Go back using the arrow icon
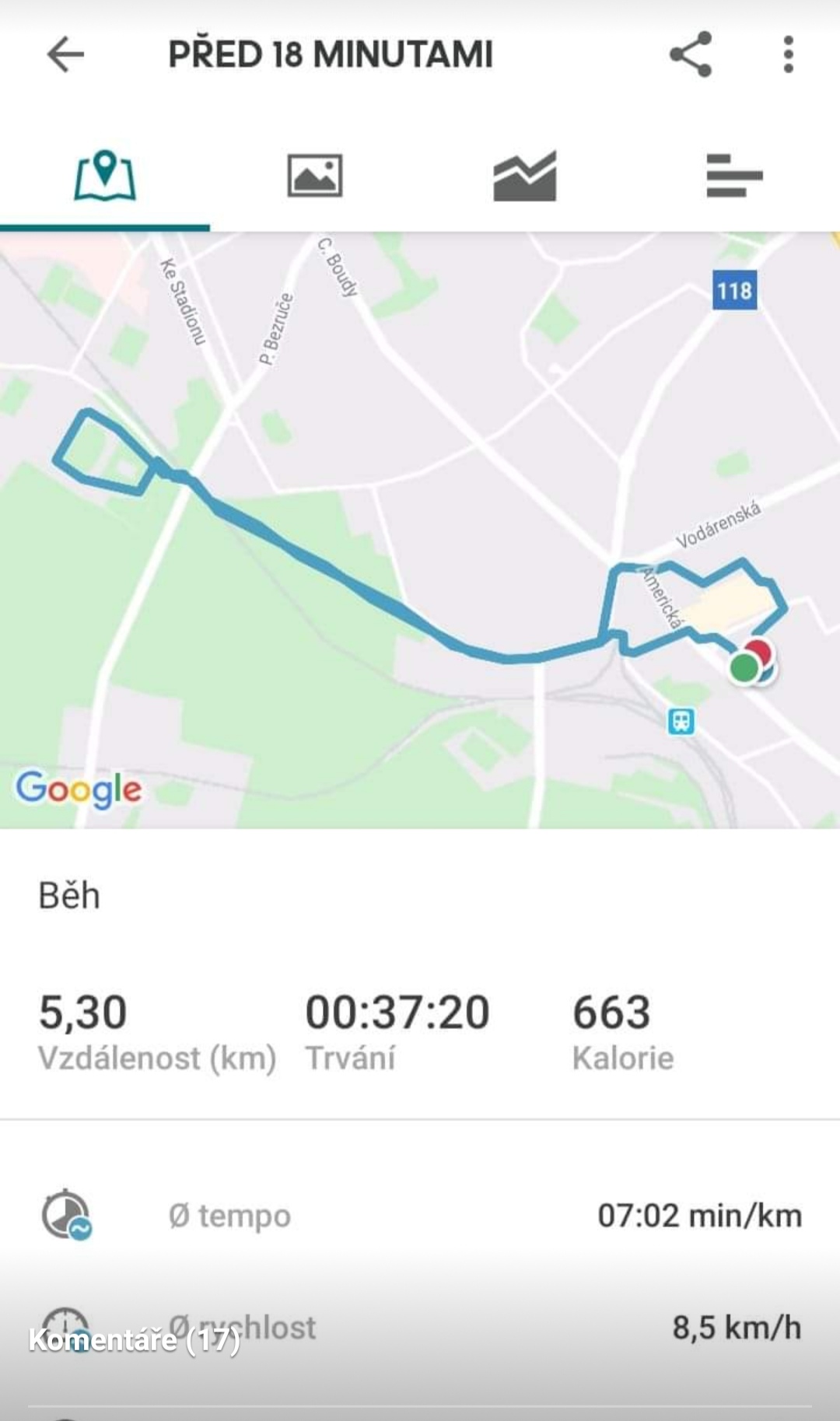840x1421 pixels. [x=65, y=54]
